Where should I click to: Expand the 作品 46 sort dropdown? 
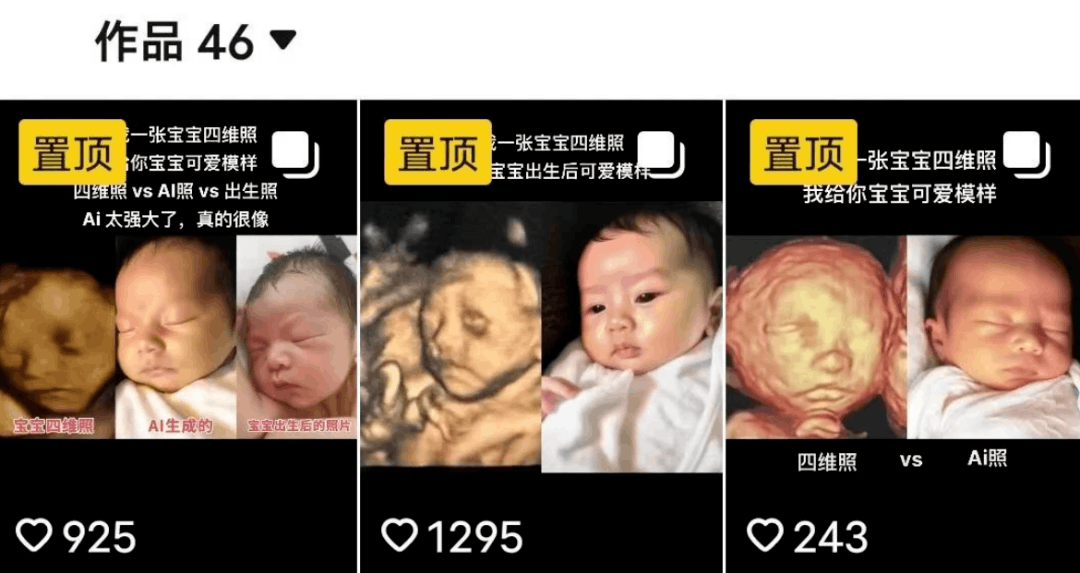pyautogui.click(x=284, y=41)
